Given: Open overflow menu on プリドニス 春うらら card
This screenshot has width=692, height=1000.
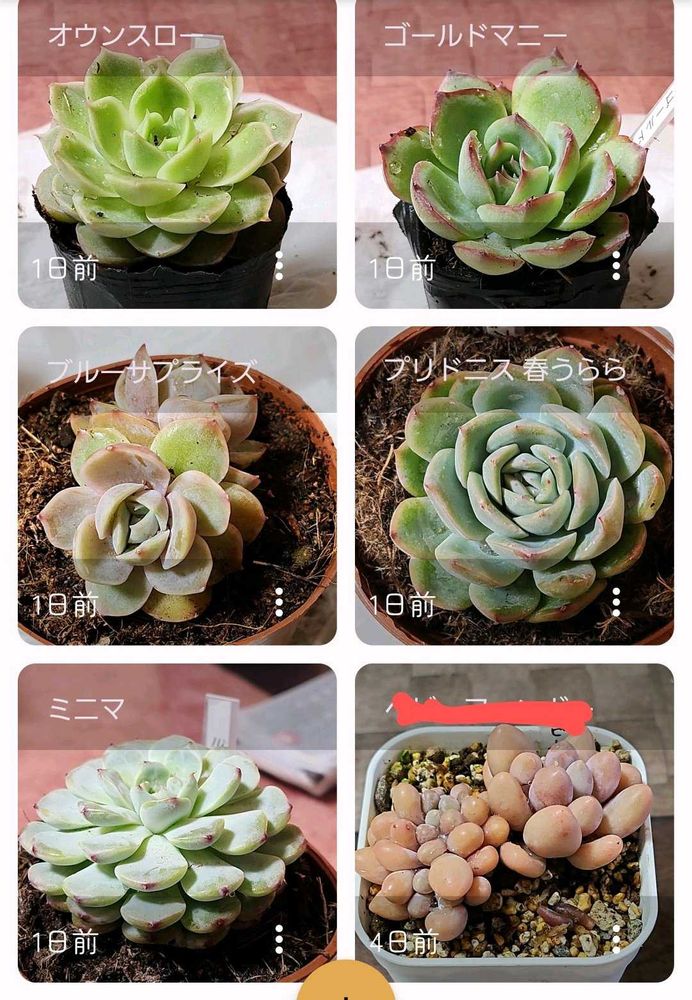Looking at the screenshot, I should pyautogui.click(x=616, y=603).
